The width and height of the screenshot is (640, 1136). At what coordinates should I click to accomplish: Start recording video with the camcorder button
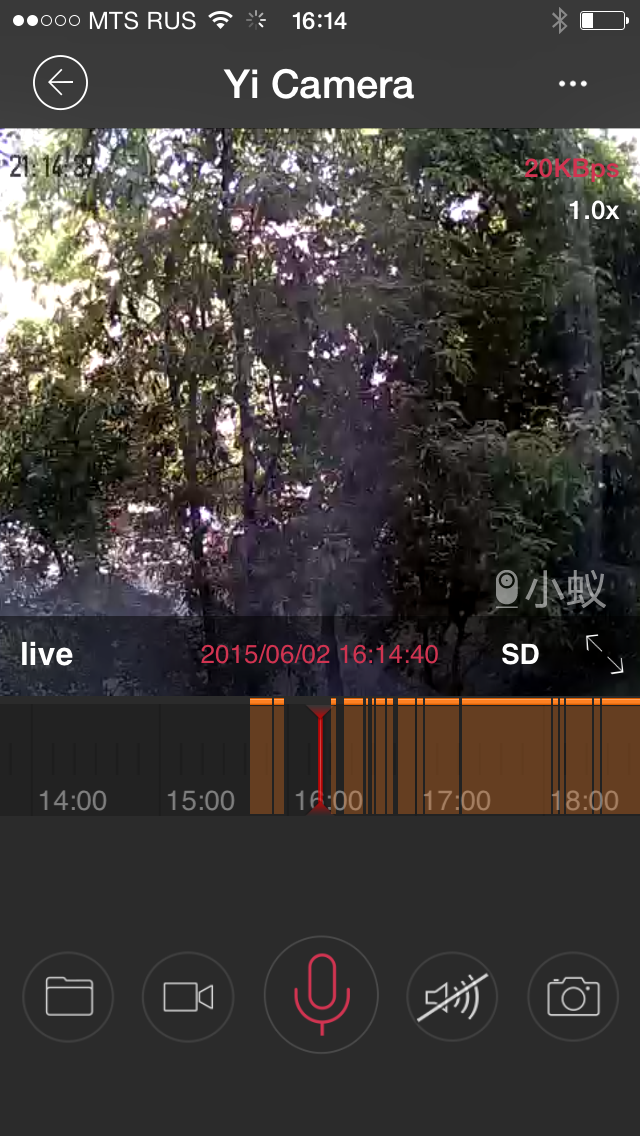point(188,997)
